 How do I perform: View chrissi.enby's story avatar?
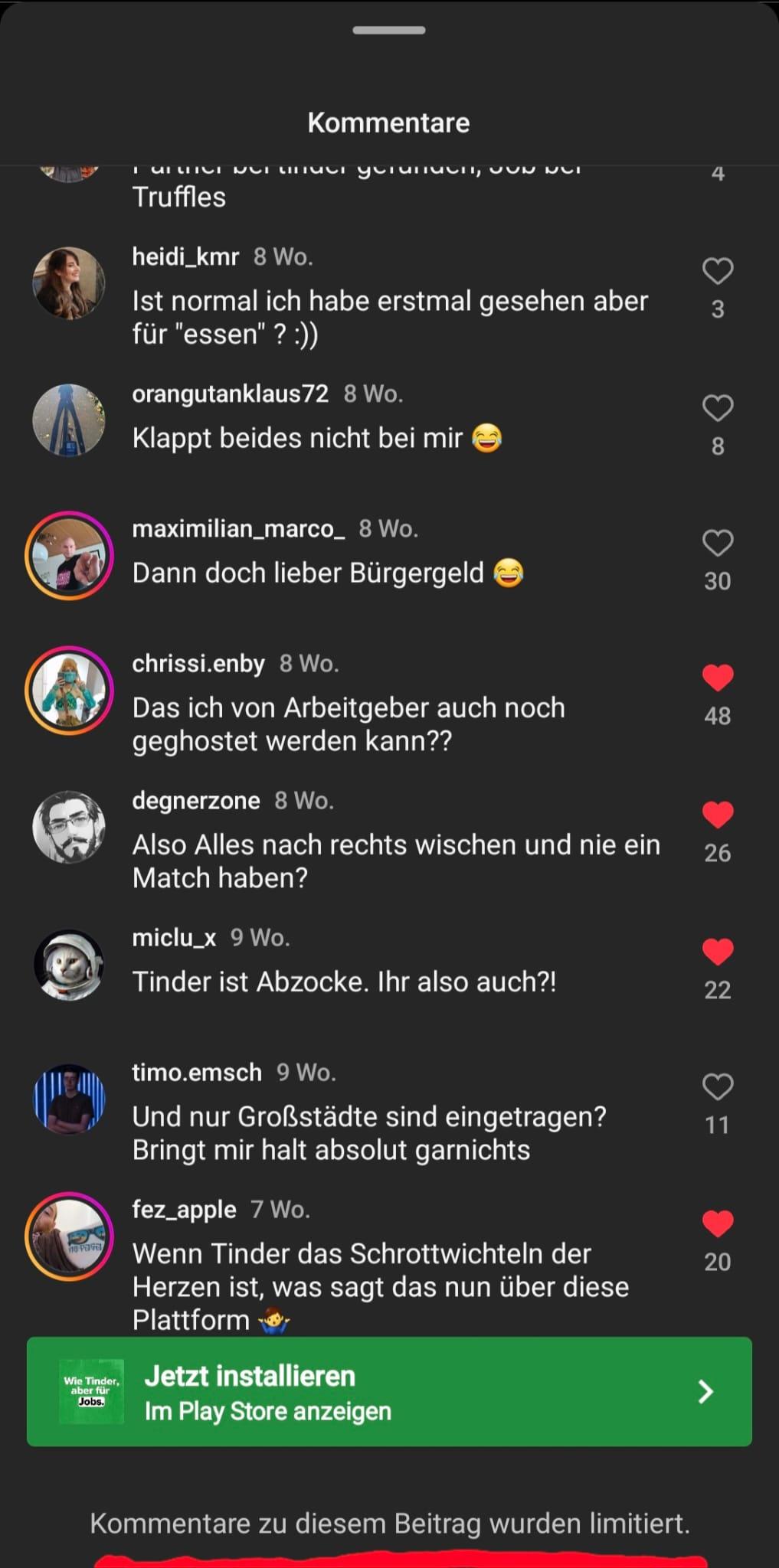point(69,691)
